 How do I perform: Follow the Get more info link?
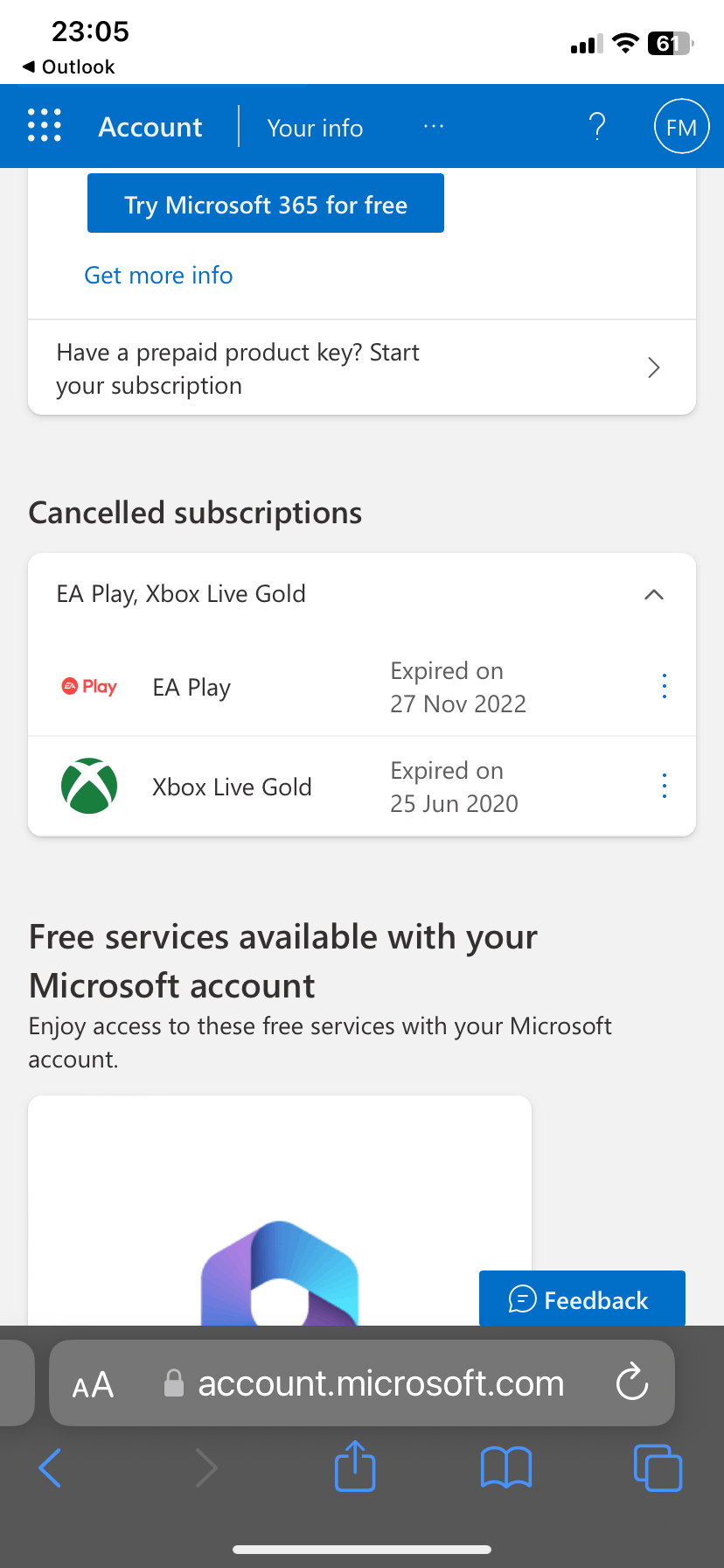(x=158, y=276)
